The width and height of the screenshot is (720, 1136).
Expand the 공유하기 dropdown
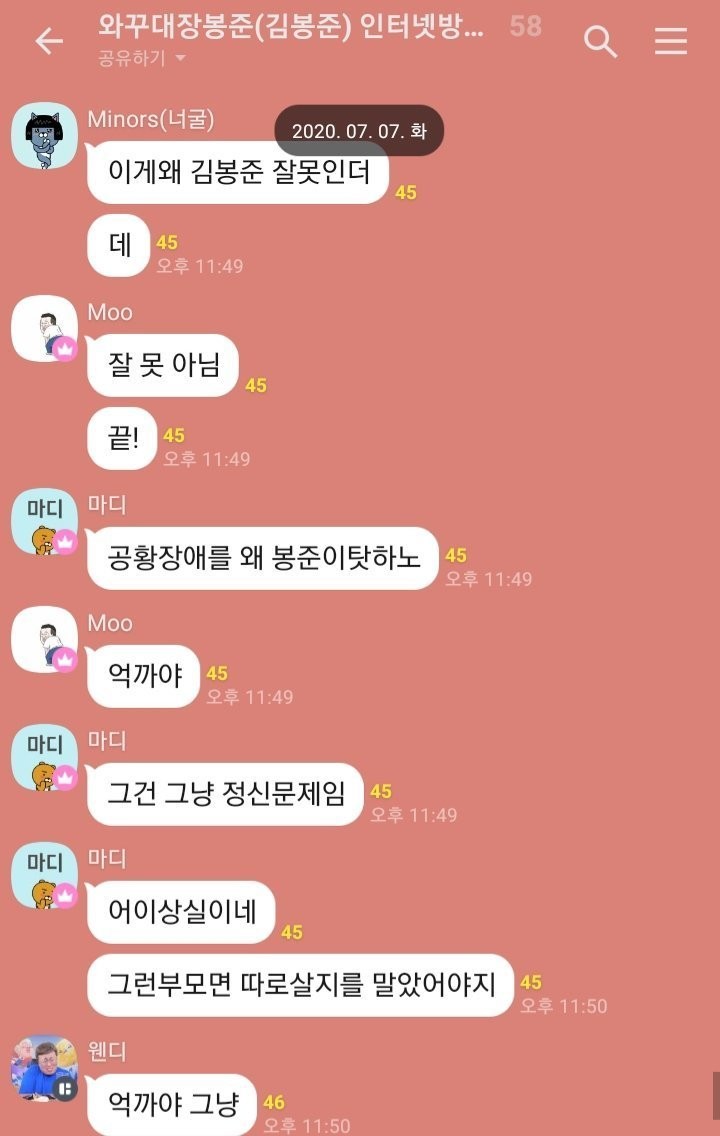[x=142, y=58]
